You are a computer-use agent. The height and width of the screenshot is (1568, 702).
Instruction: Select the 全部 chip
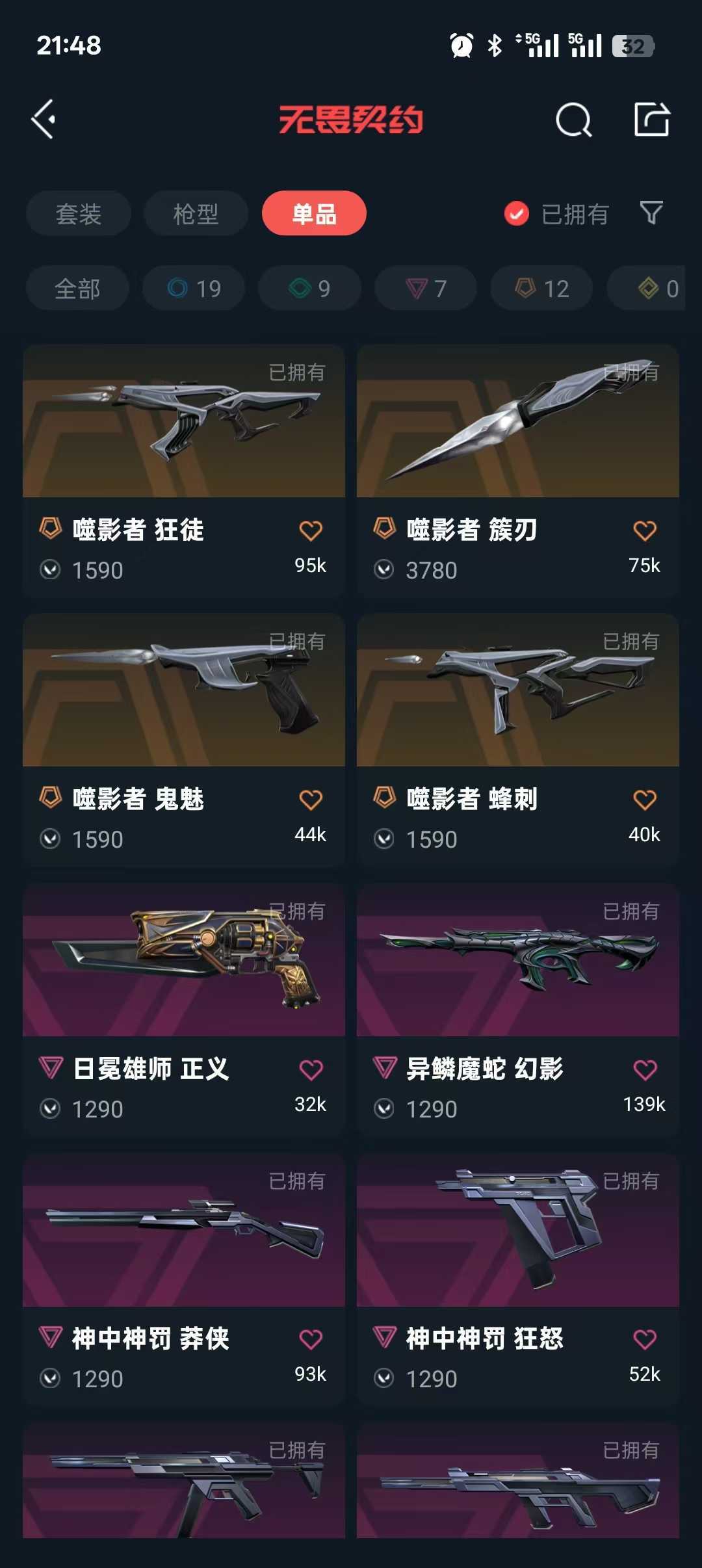tap(77, 288)
